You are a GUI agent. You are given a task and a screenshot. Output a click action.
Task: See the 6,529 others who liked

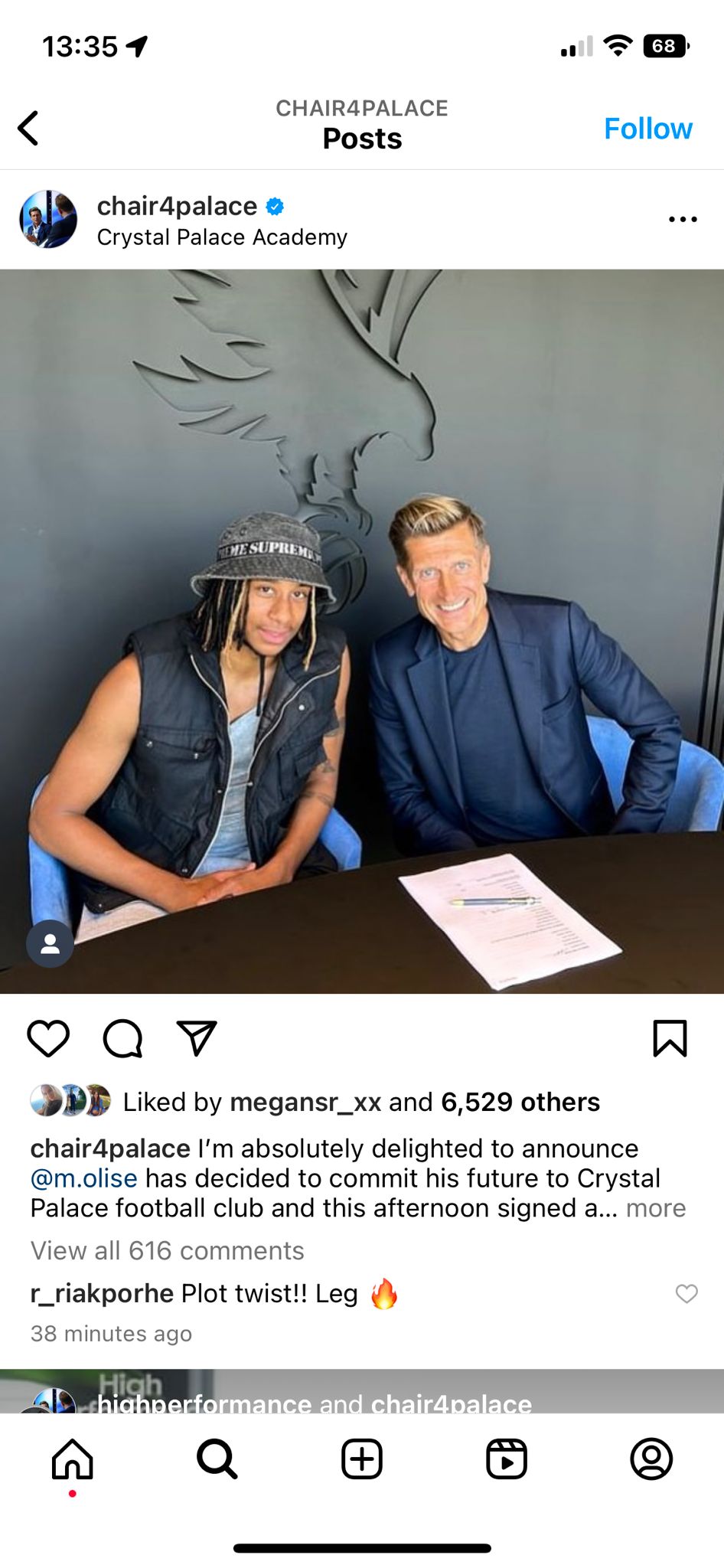click(520, 1102)
